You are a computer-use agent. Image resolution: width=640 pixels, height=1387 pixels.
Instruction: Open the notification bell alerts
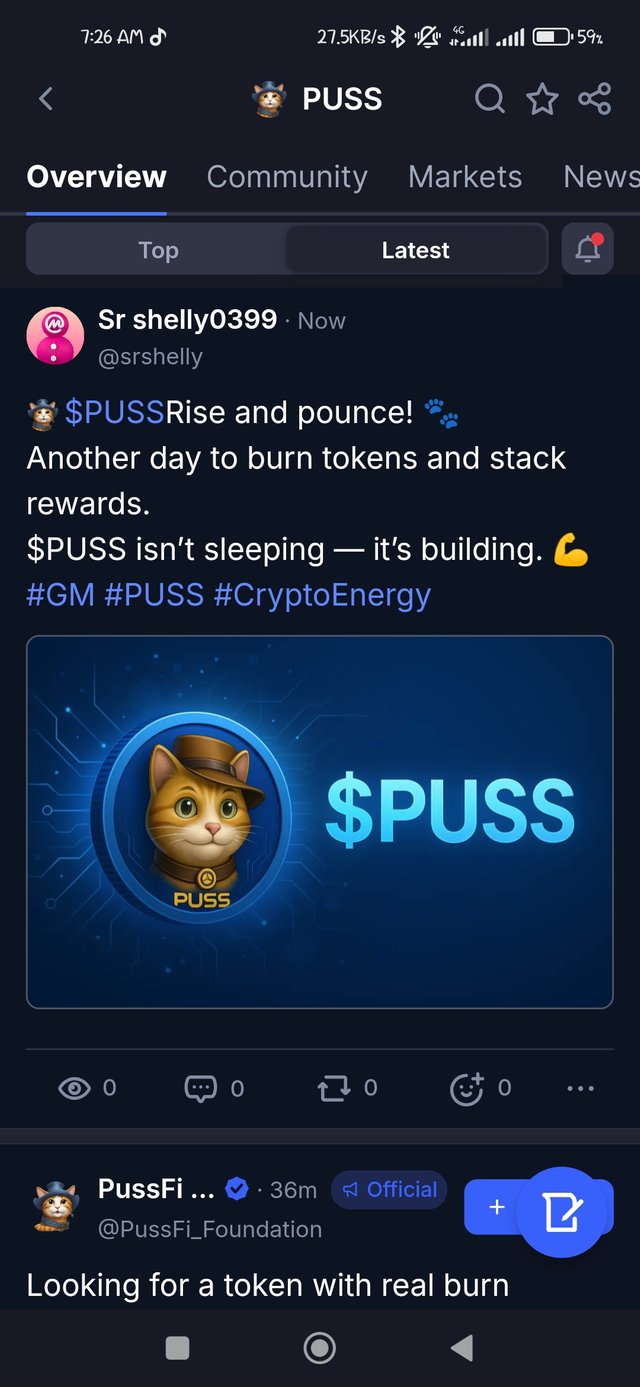(588, 250)
